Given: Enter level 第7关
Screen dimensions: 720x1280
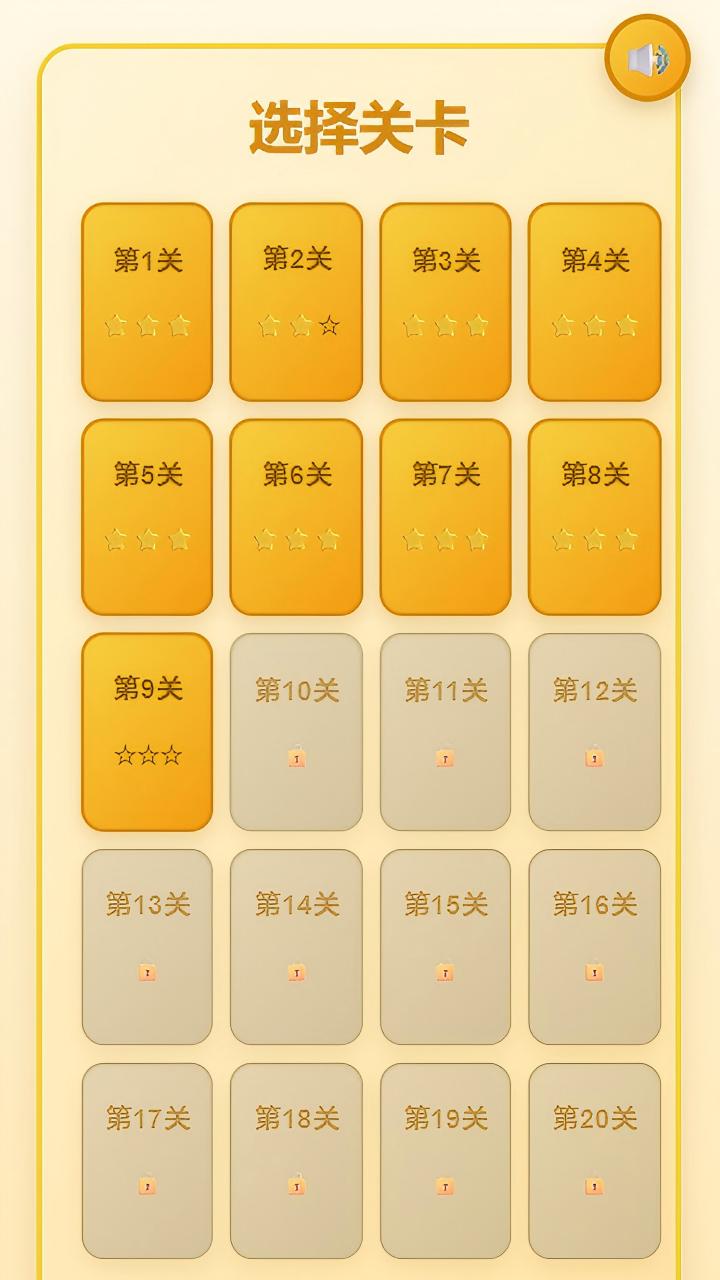Looking at the screenshot, I should [x=445, y=516].
